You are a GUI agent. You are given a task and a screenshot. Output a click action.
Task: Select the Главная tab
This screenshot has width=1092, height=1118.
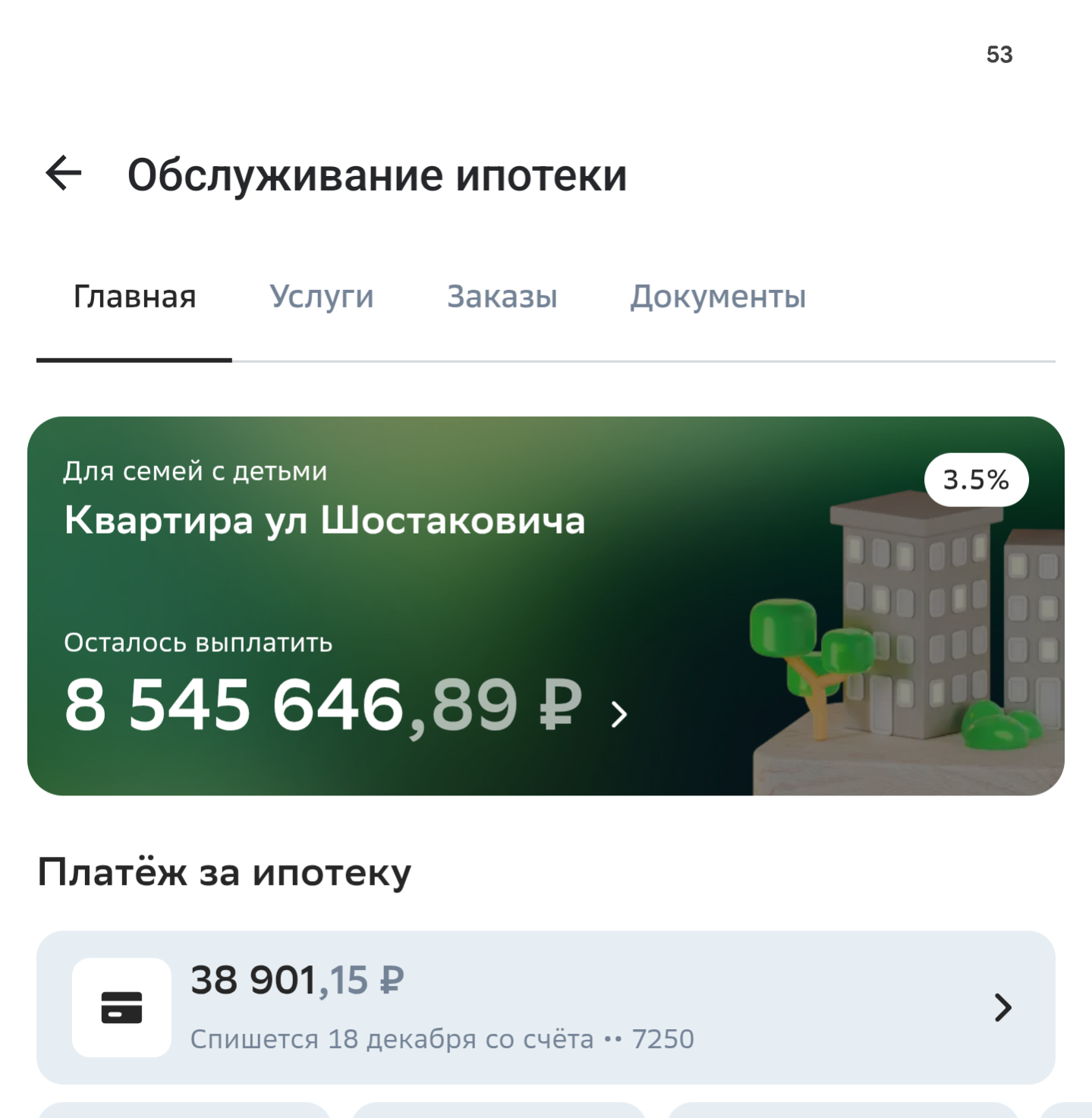134,297
